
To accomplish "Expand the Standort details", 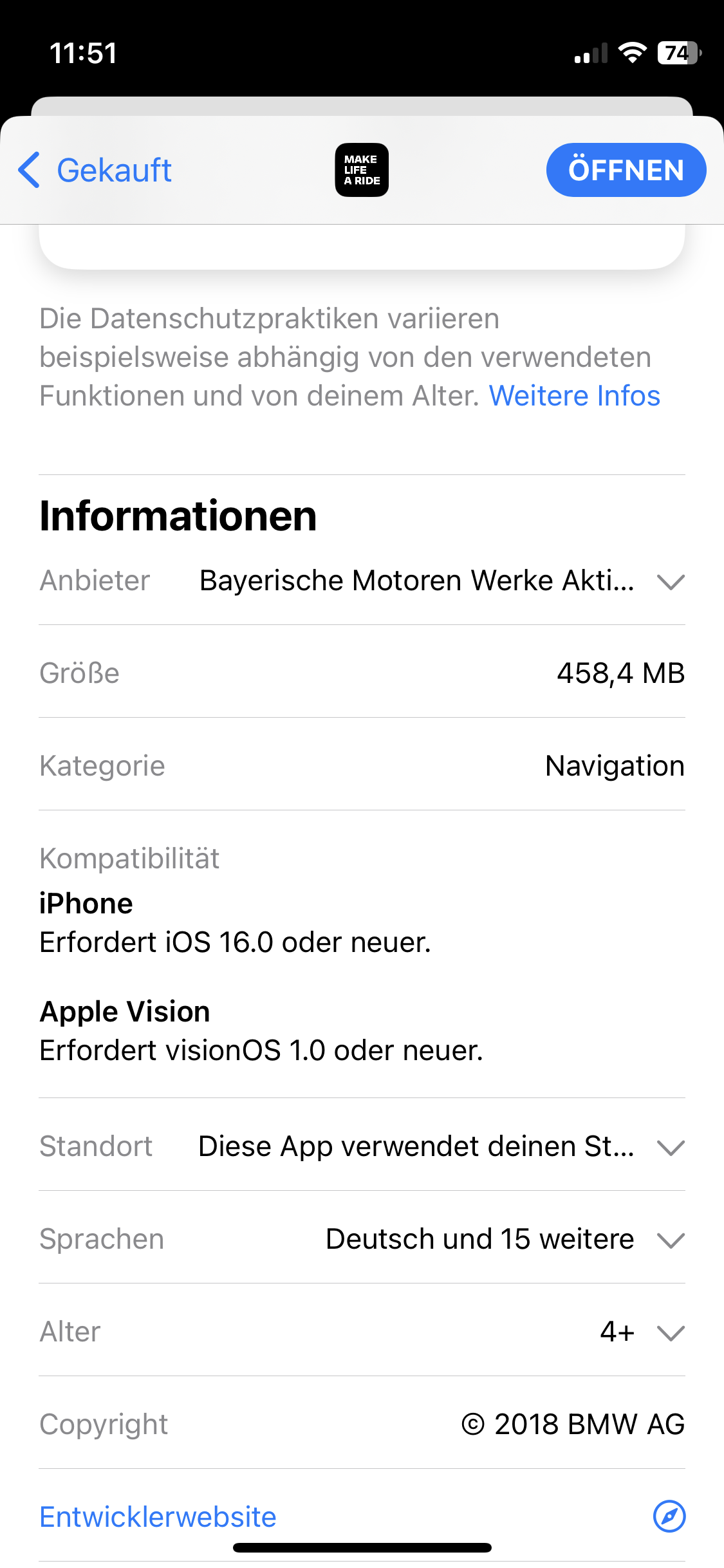I will (362, 1146).
